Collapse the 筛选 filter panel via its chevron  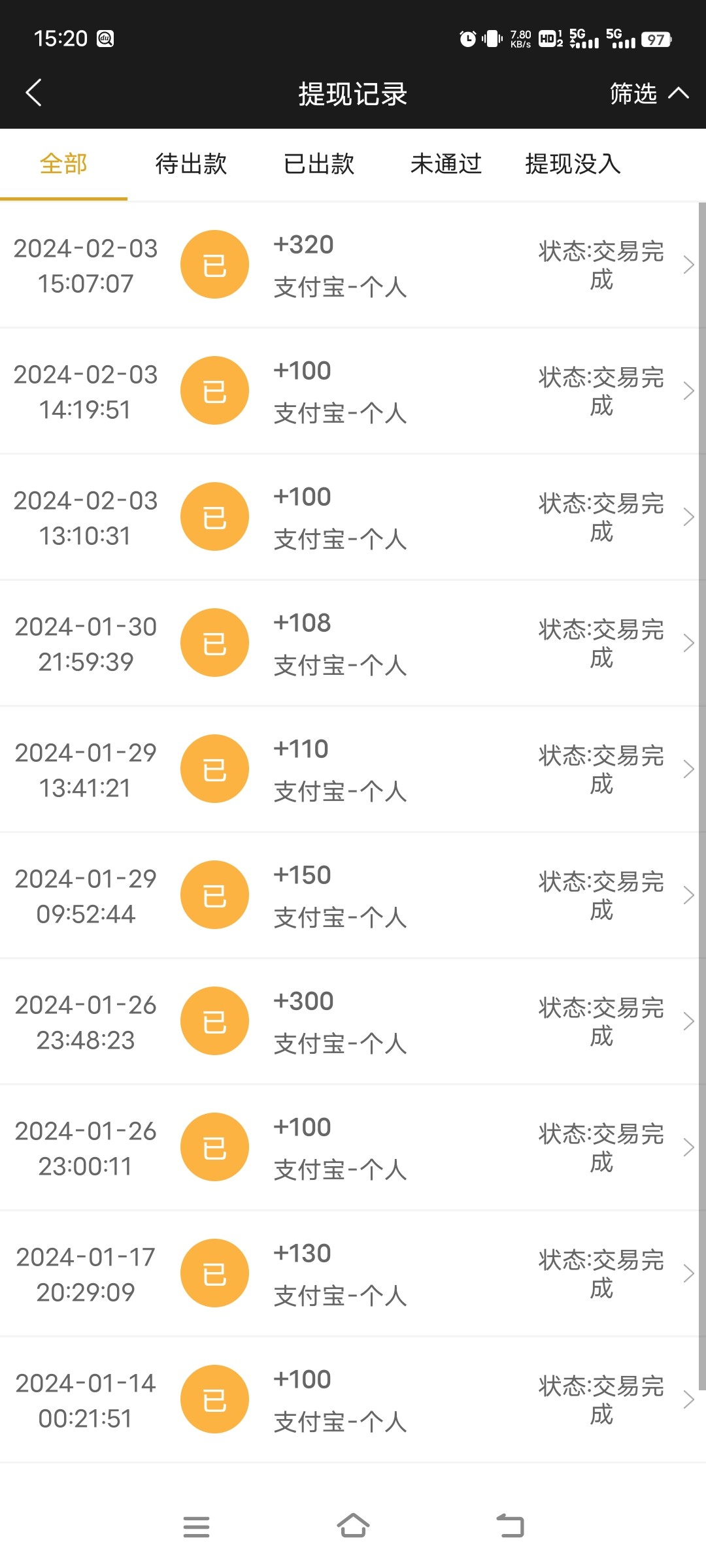pyautogui.click(x=678, y=93)
